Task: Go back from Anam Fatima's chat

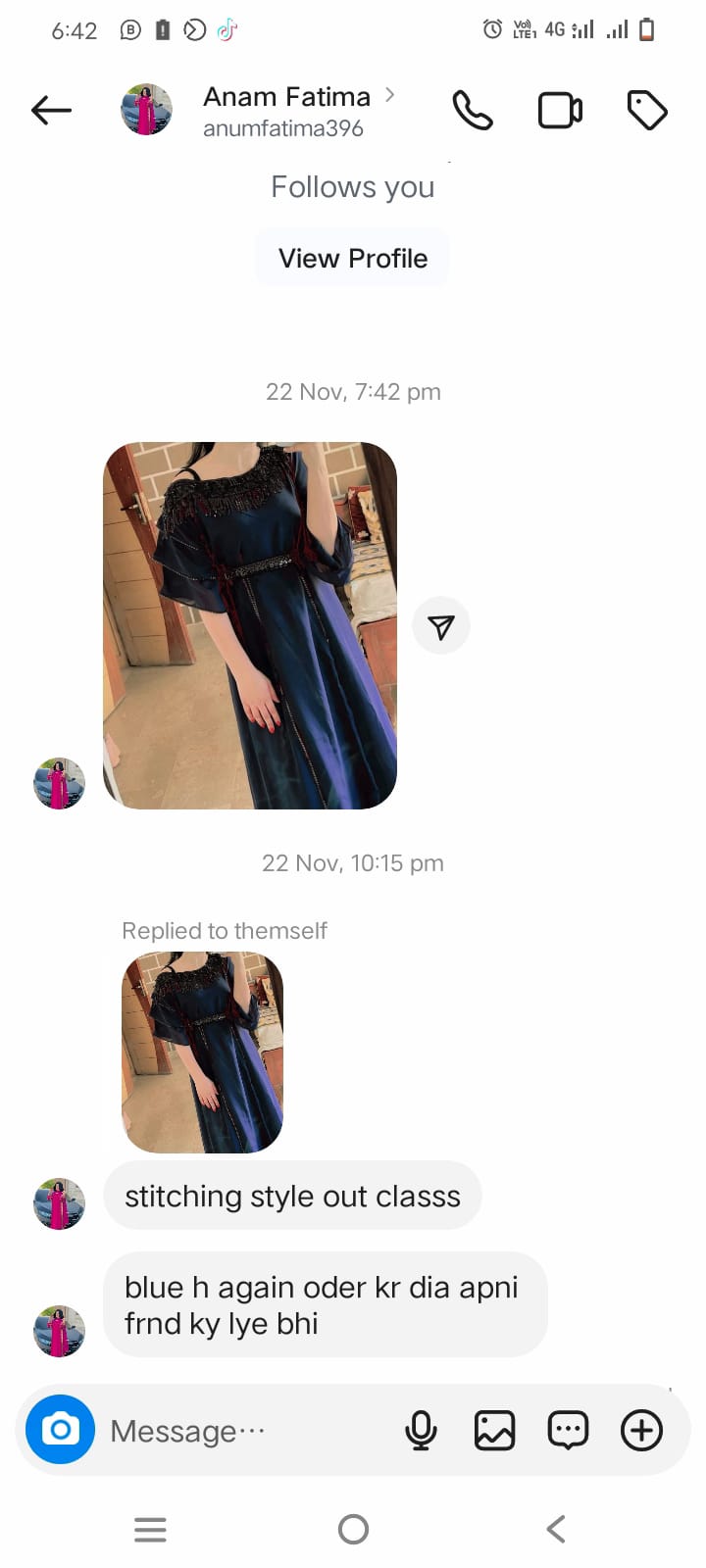Action: [51, 111]
